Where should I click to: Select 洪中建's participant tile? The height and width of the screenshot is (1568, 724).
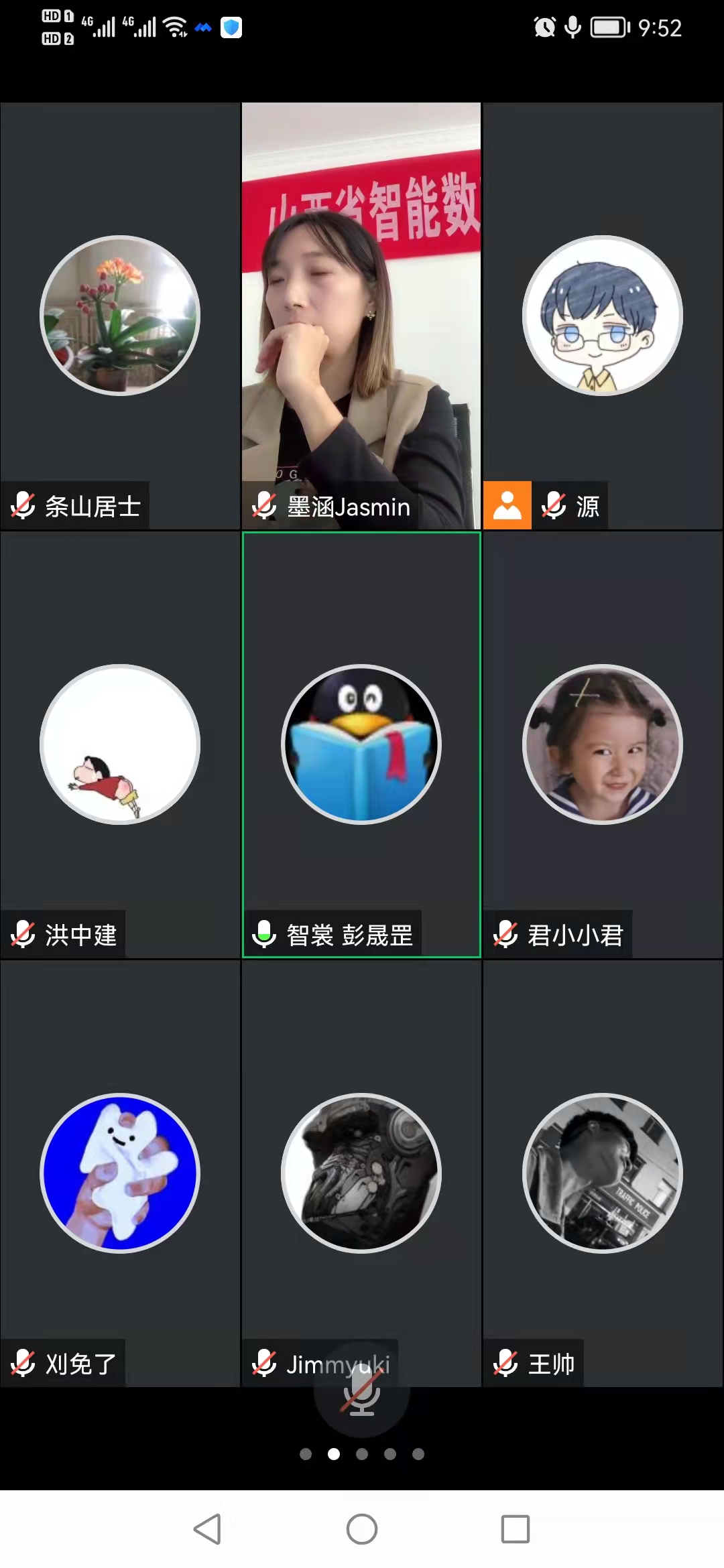tap(121, 744)
